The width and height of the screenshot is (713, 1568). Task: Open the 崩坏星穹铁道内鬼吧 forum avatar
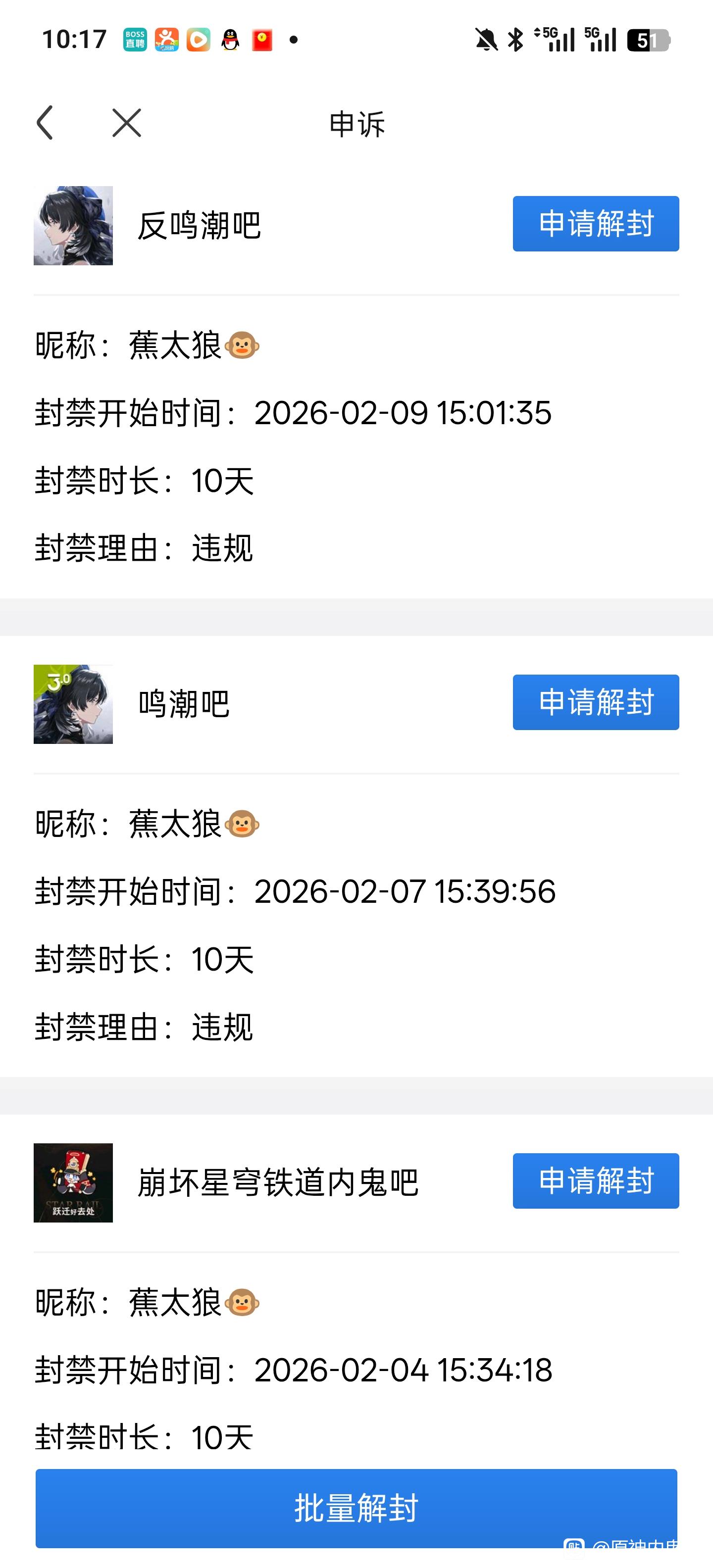click(73, 1182)
